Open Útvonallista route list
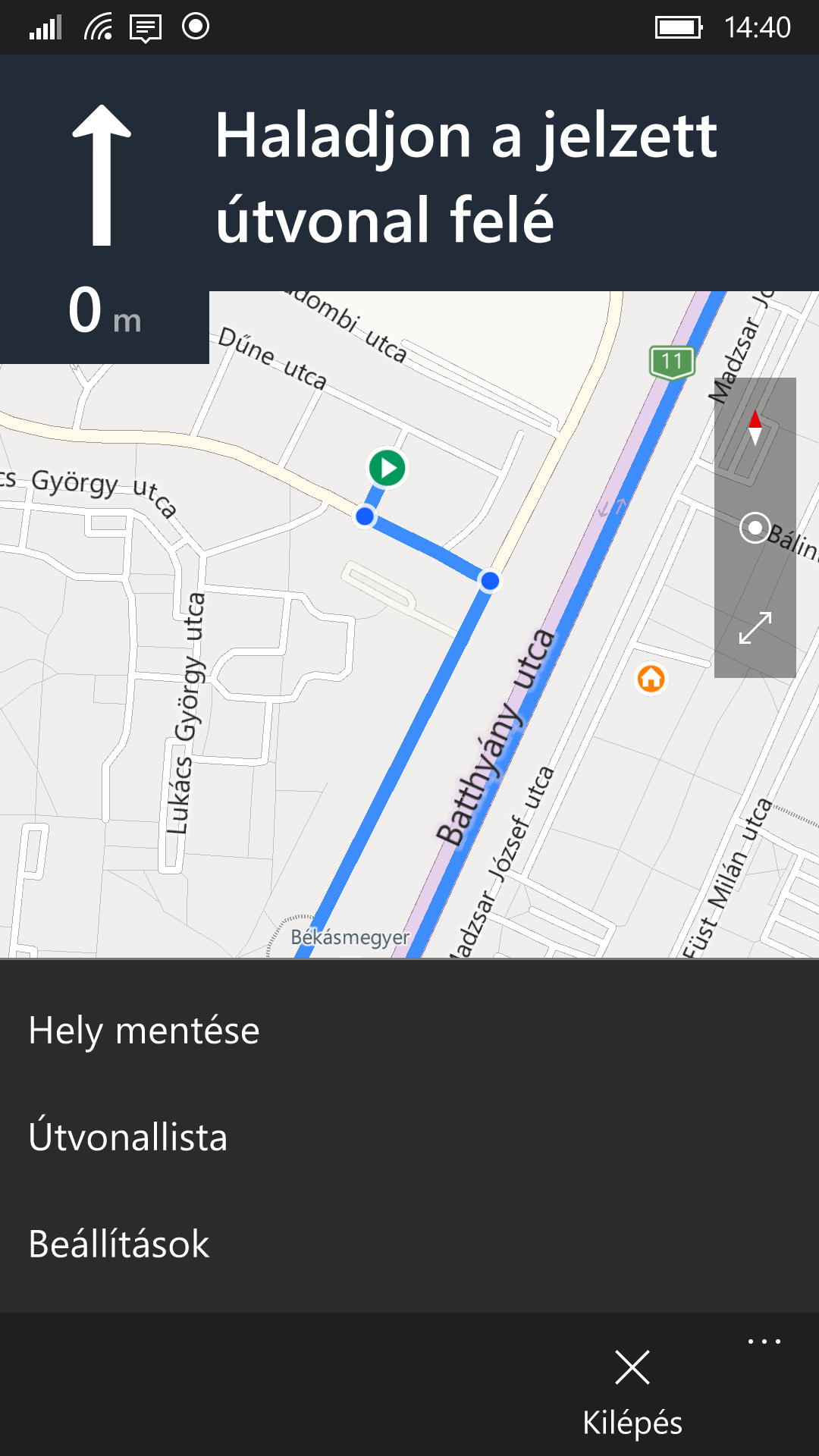 tap(409, 1137)
